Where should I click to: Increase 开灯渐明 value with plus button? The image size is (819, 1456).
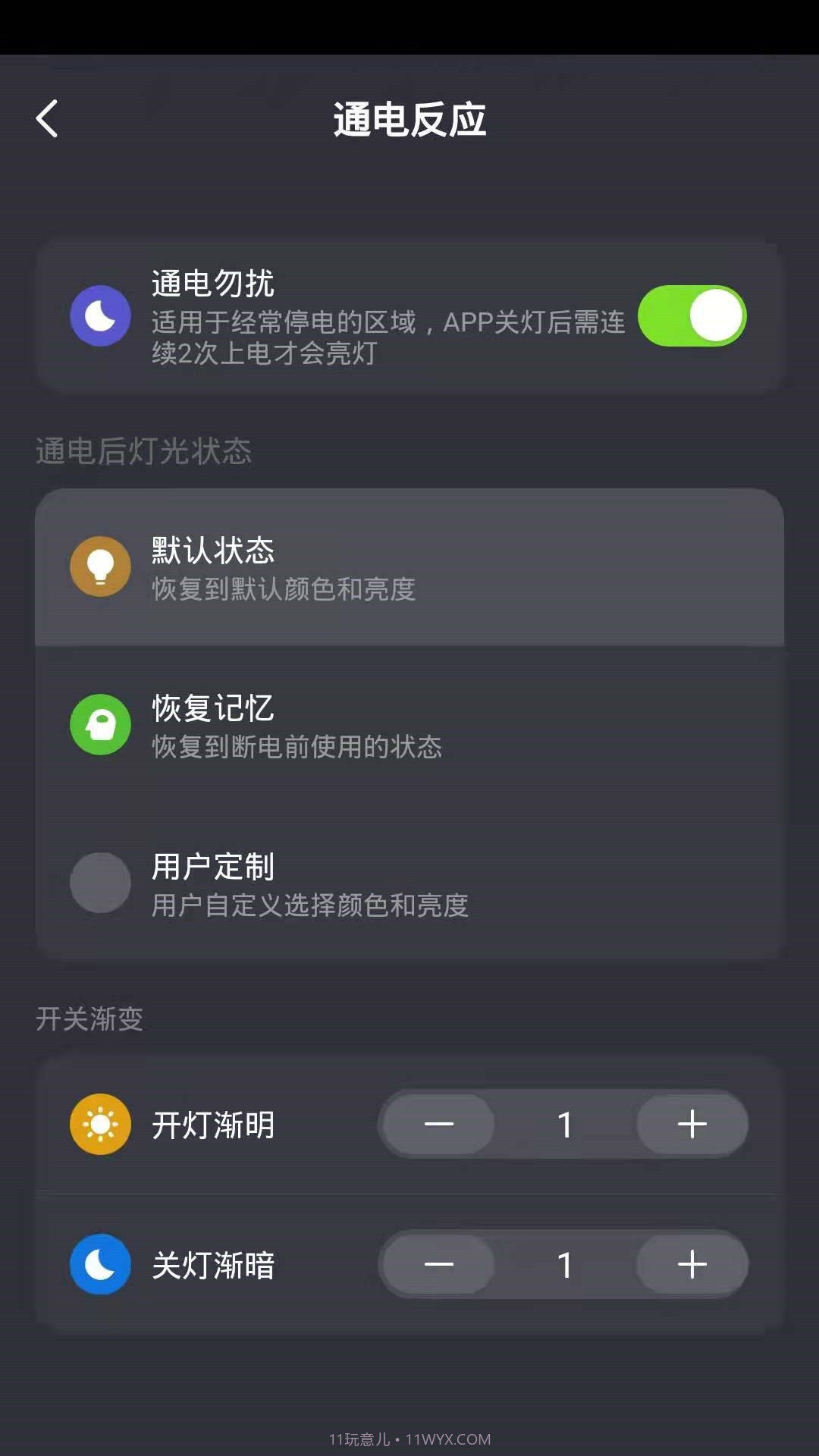click(692, 1125)
